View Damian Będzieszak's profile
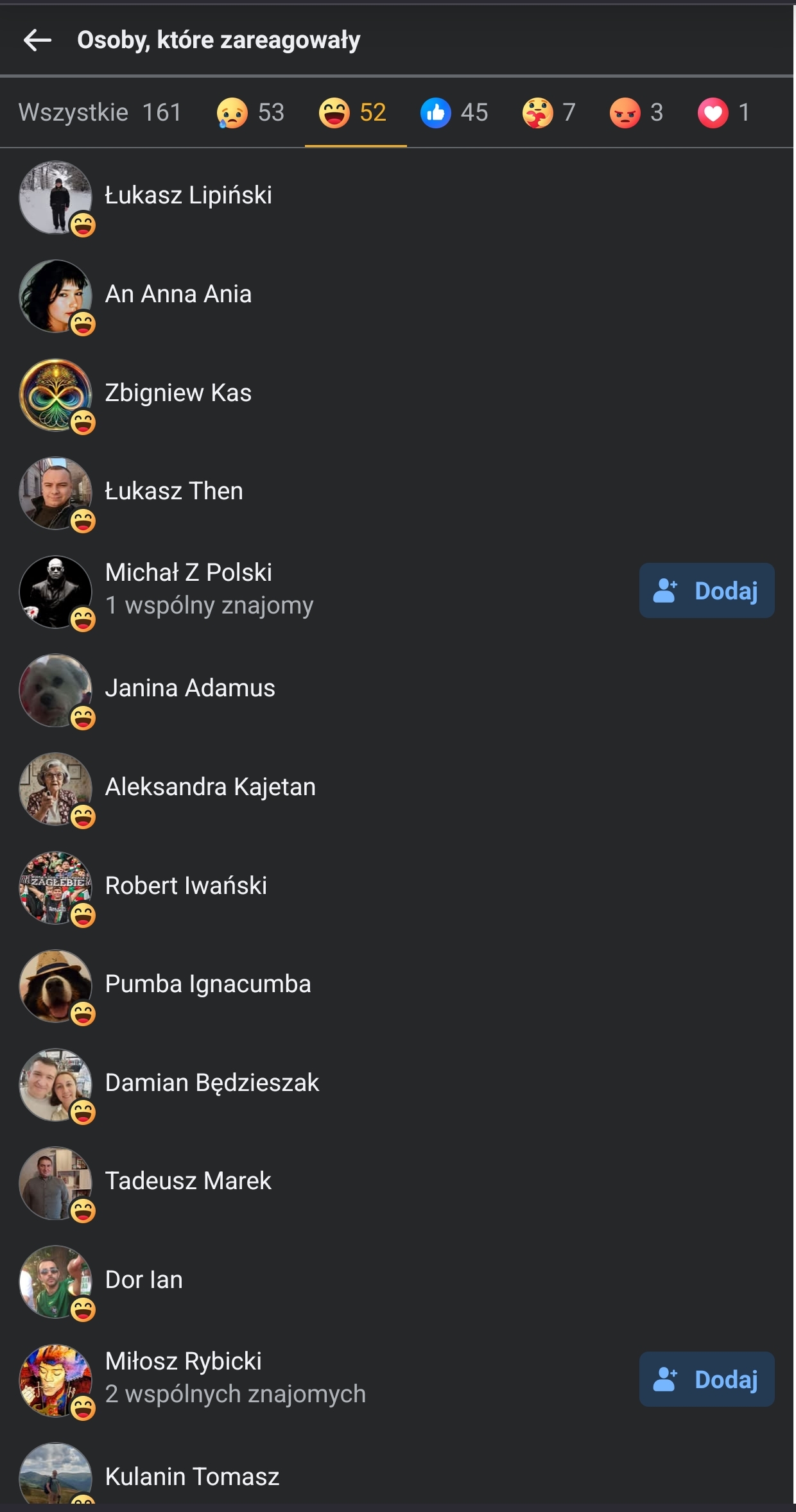 [212, 1083]
